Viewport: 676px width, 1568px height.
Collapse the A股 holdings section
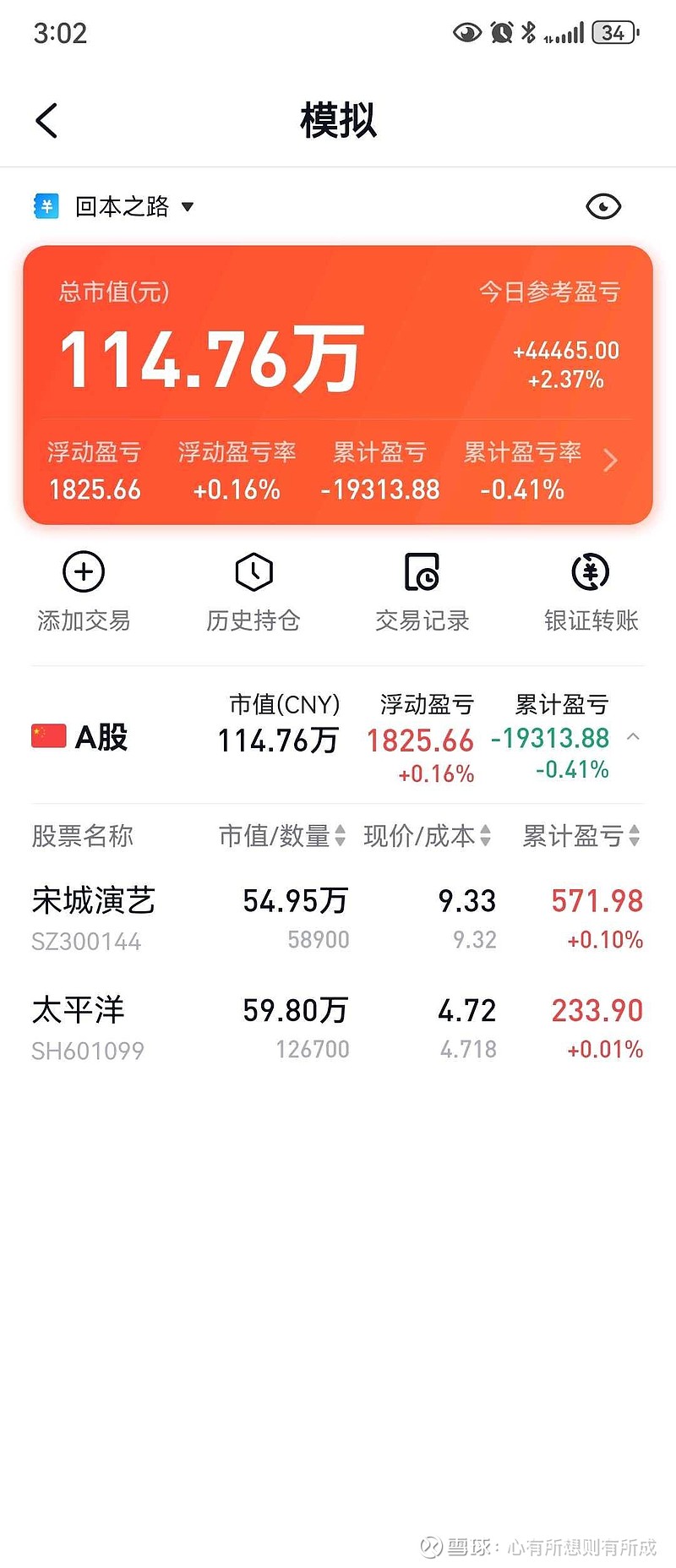tap(633, 737)
